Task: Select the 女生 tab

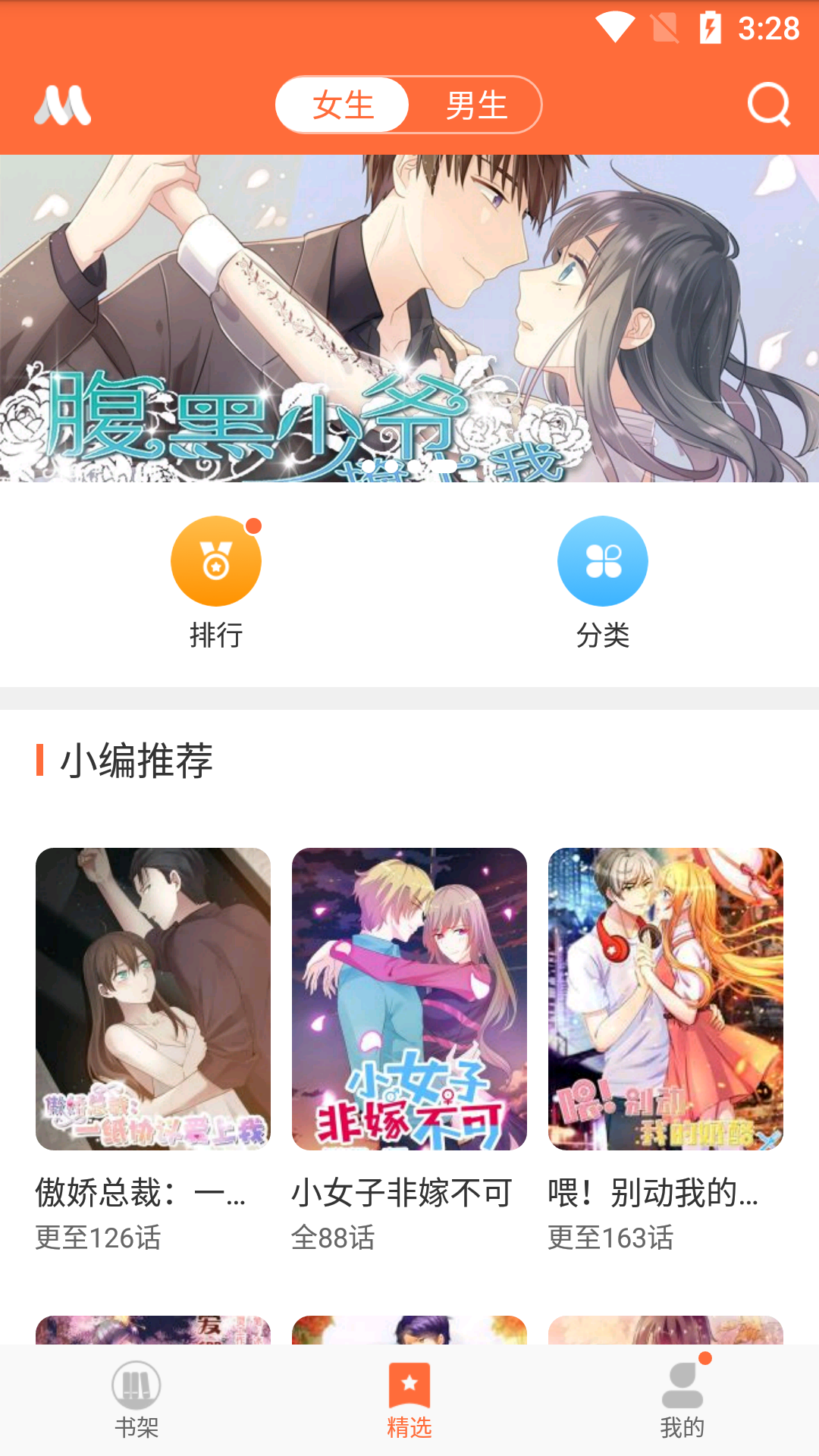Action: [x=343, y=105]
